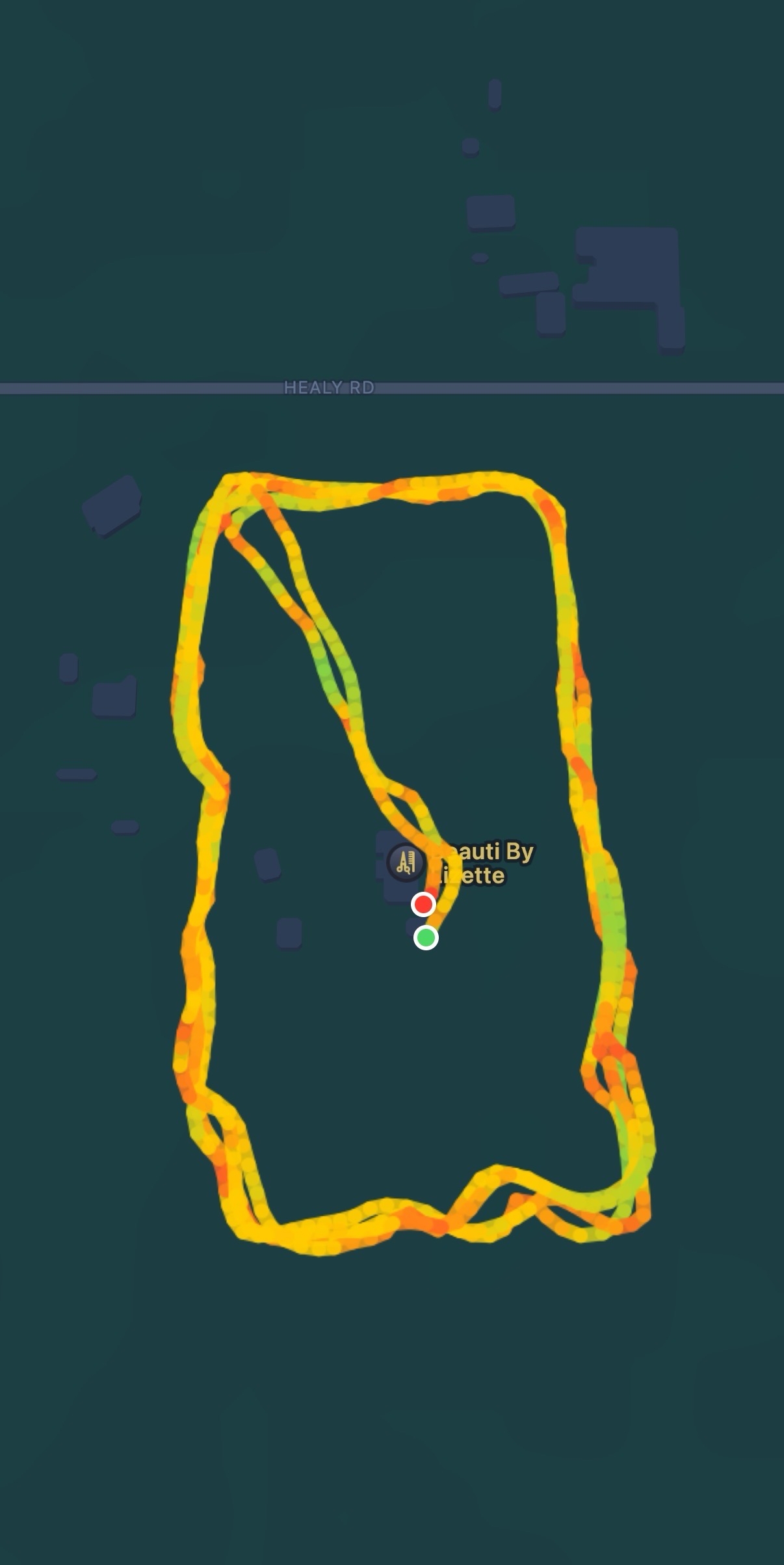Open the Beauti By Lisette place marker
This screenshot has height=1565, width=784.
[406, 863]
